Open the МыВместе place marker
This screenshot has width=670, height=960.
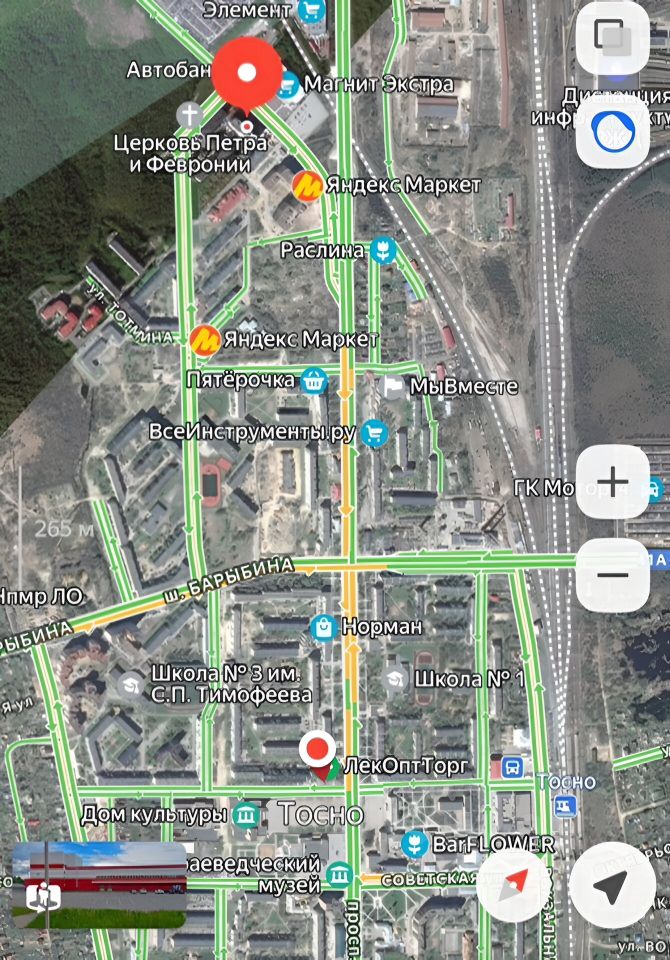pos(392,386)
